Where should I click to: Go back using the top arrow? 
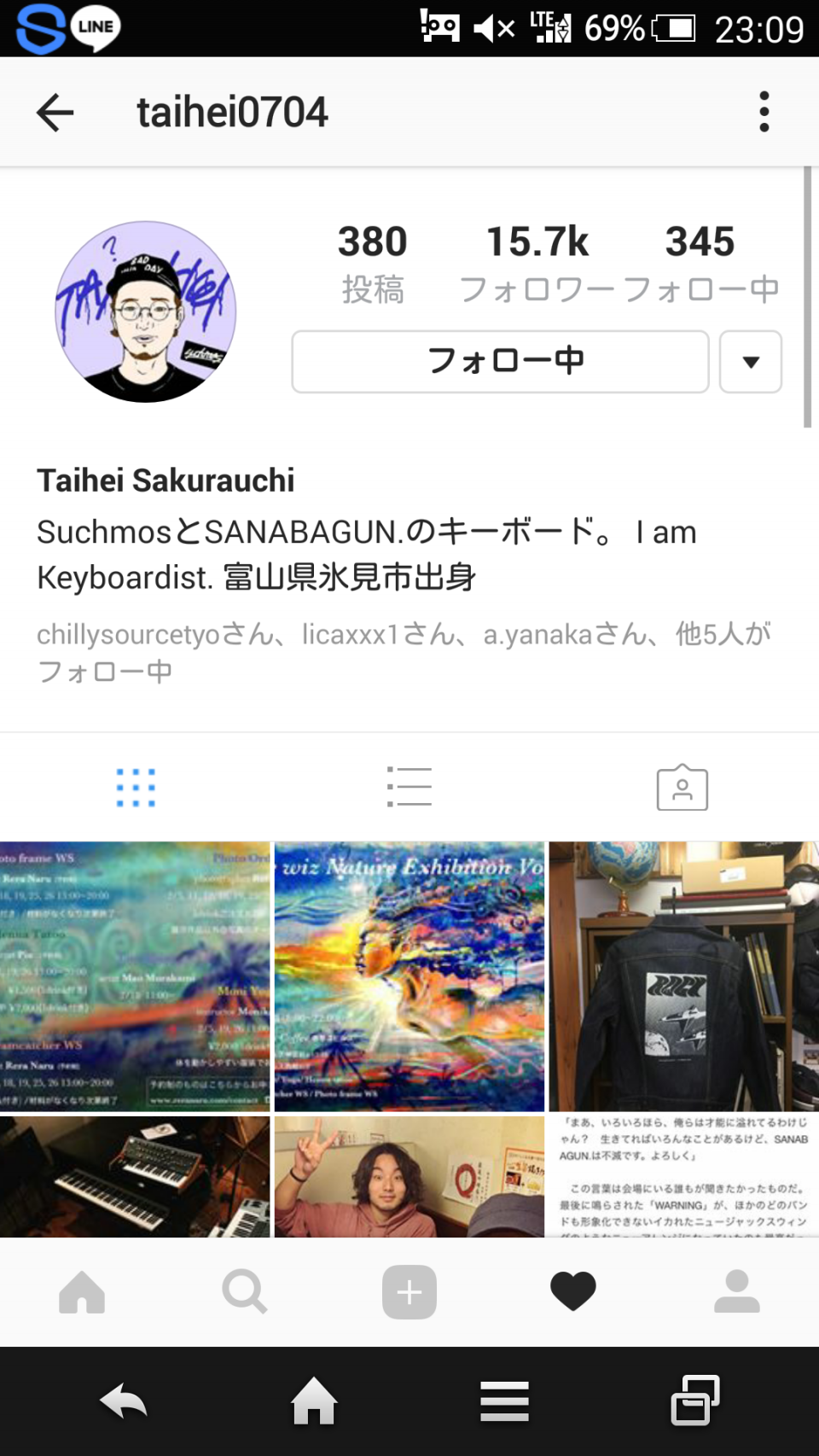[55, 112]
